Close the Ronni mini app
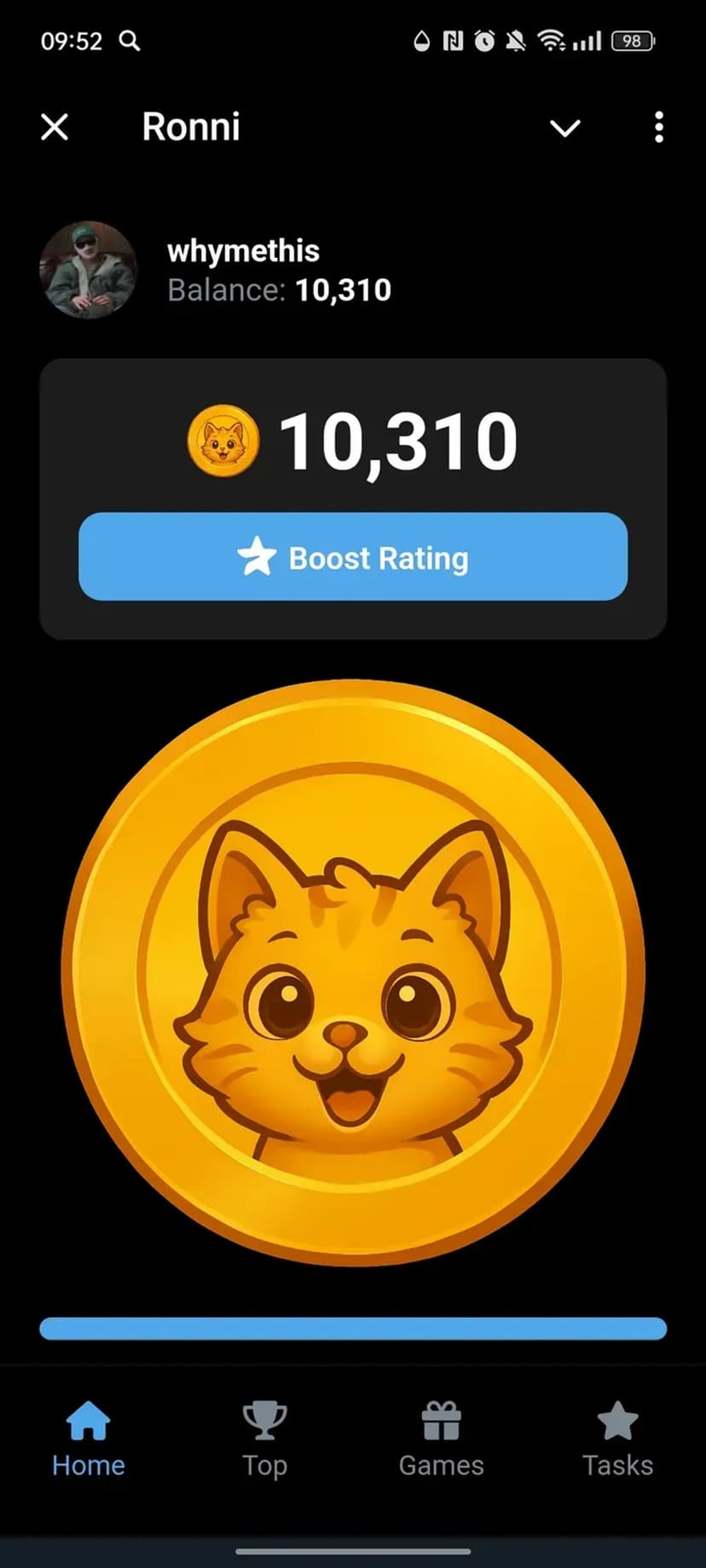This screenshot has width=706, height=1568. pyautogui.click(x=55, y=128)
